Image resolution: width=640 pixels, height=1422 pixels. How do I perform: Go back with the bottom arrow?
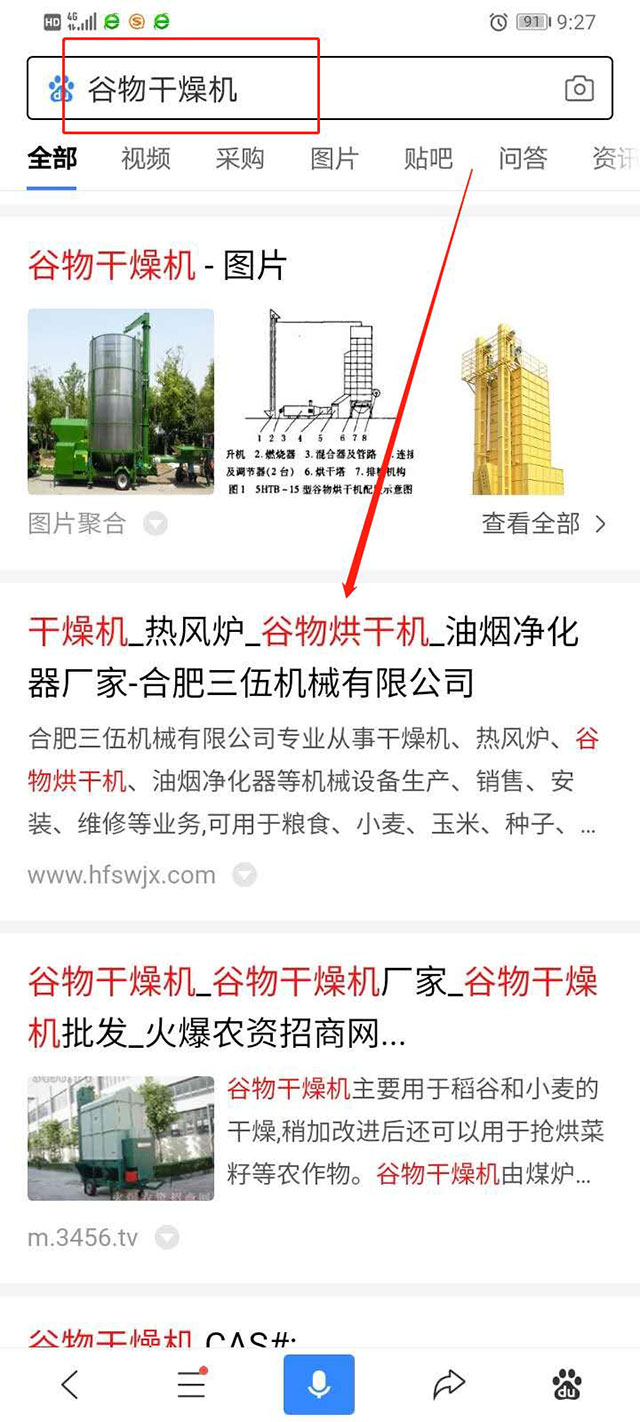point(69,1384)
